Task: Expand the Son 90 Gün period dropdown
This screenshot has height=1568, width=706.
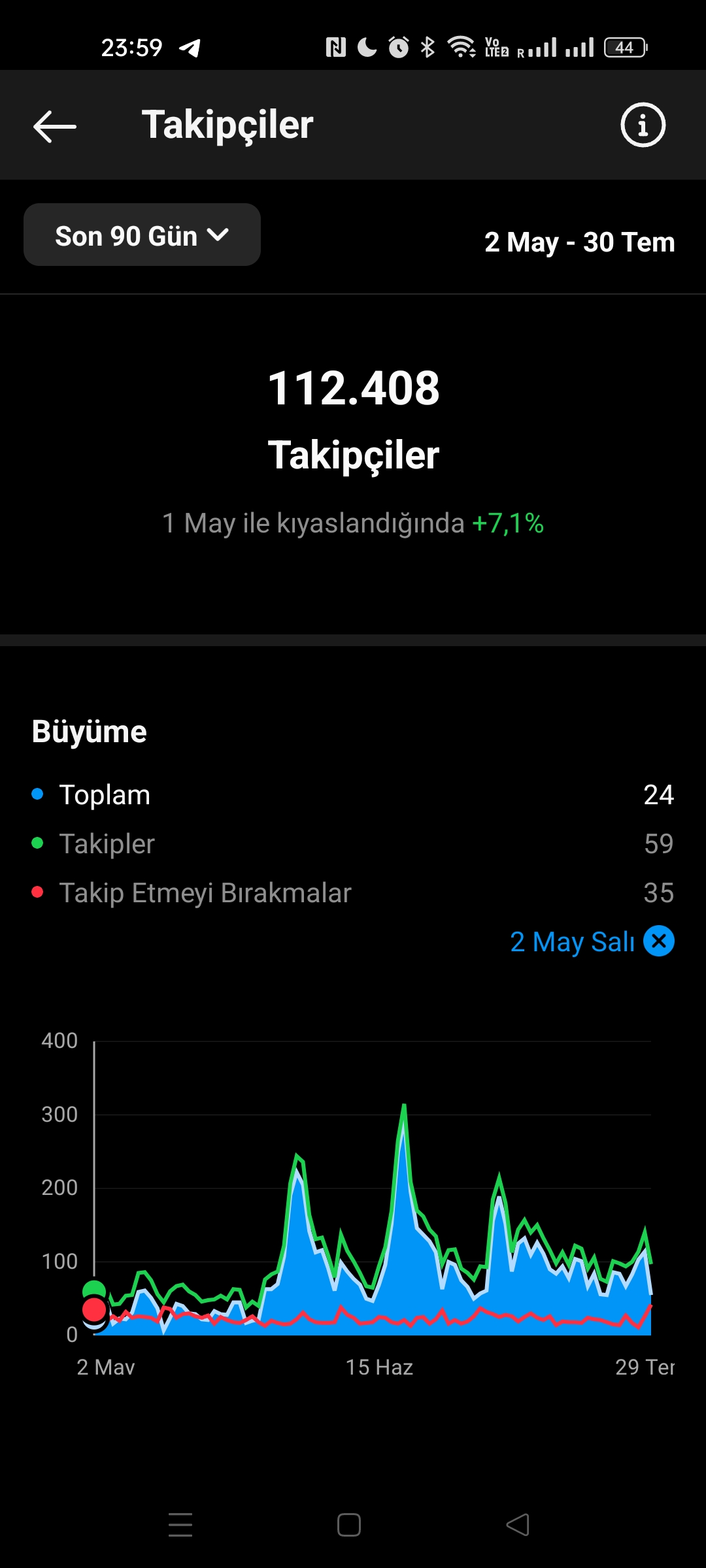Action: point(142,235)
